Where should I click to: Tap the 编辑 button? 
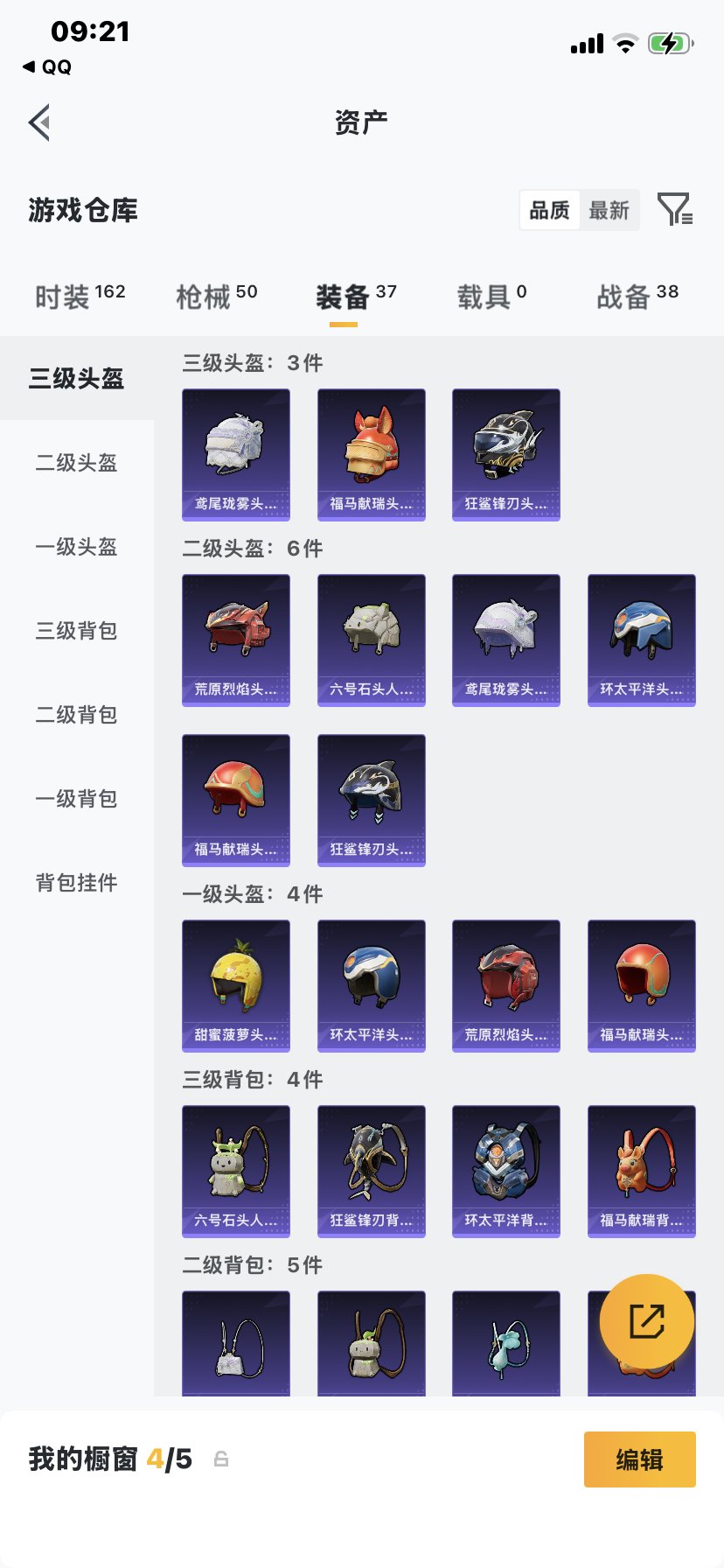639,1459
